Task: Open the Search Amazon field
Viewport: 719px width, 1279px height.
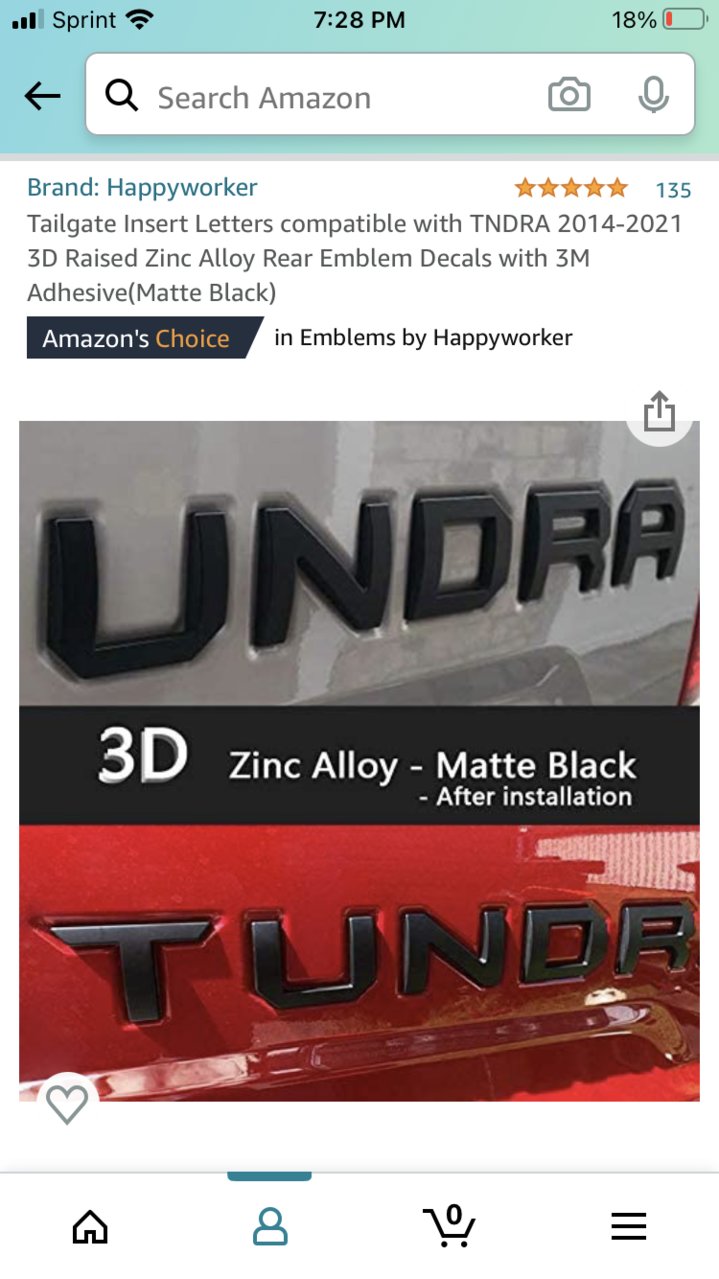Action: pyautogui.click(x=330, y=97)
